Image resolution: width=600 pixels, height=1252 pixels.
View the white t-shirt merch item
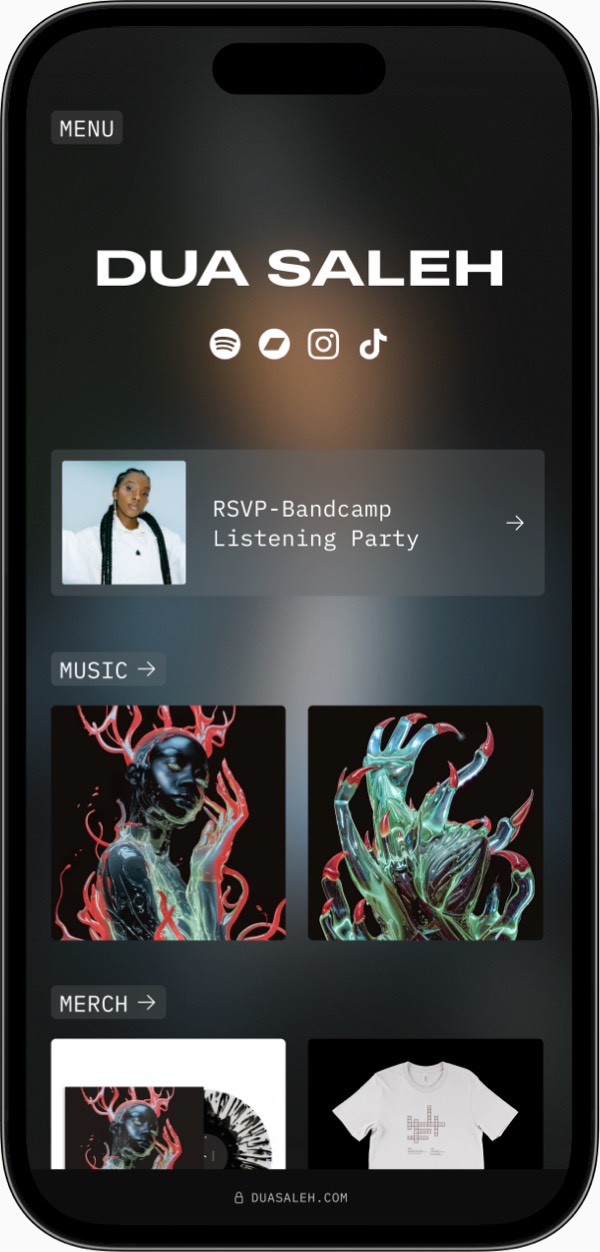425,1104
